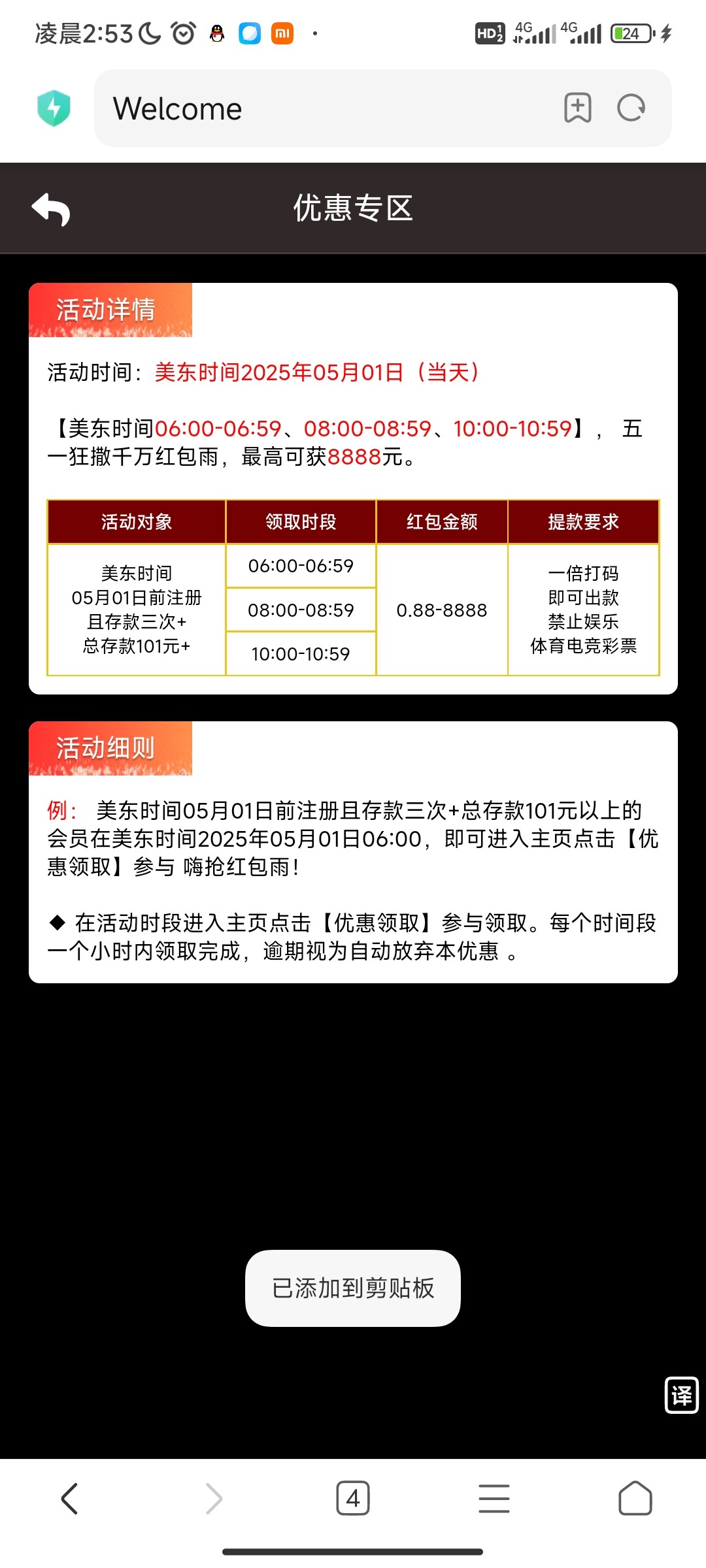Open the floating translate page button
706x1568 pixels.
(x=681, y=1395)
